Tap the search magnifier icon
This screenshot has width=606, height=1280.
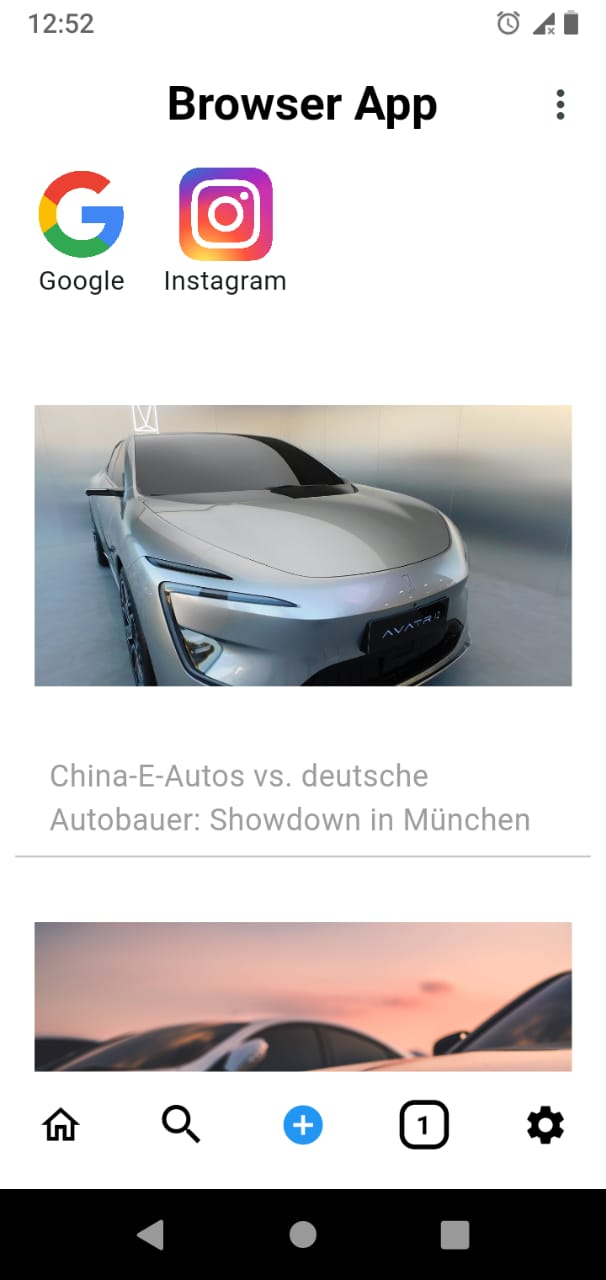(x=181, y=1126)
